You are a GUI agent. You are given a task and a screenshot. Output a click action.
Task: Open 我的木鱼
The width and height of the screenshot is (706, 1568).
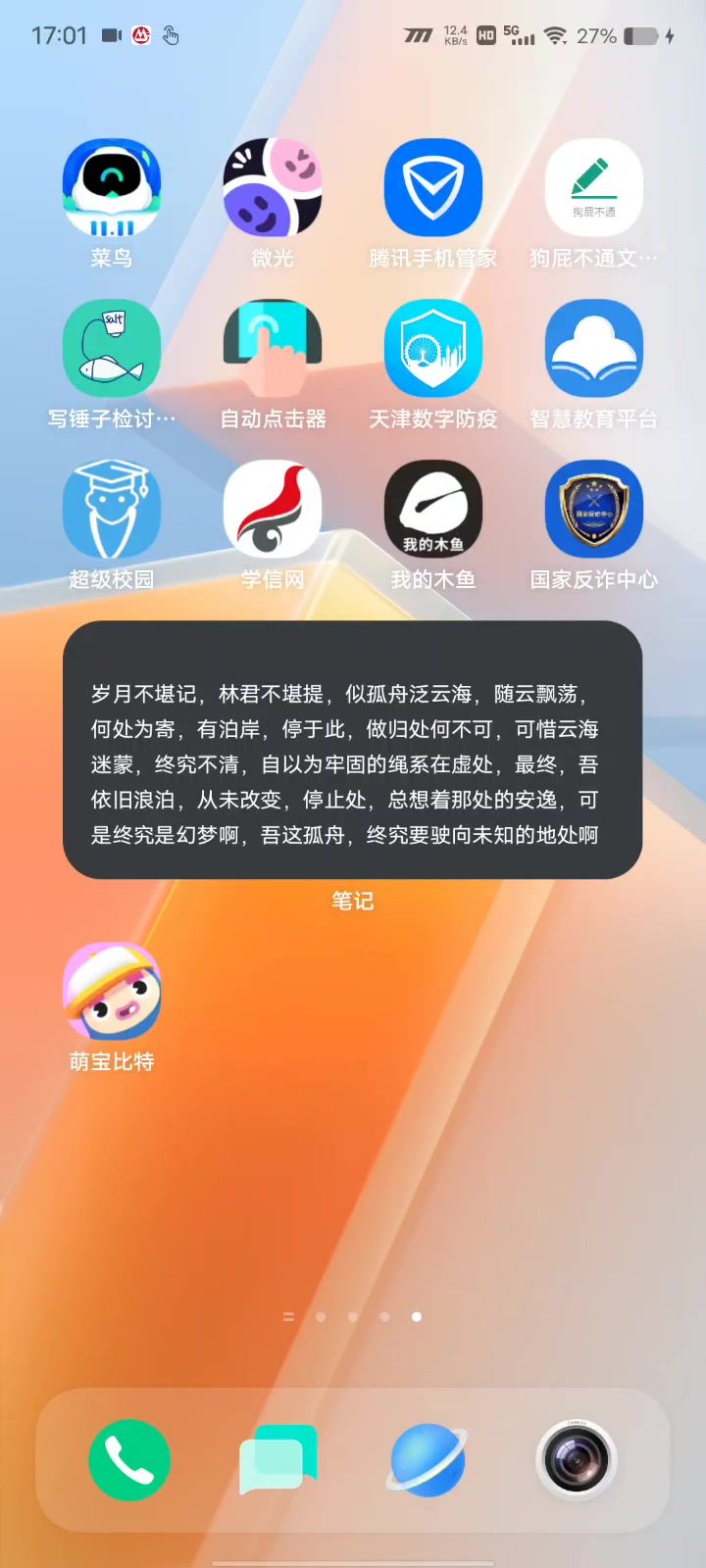(433, 510)
